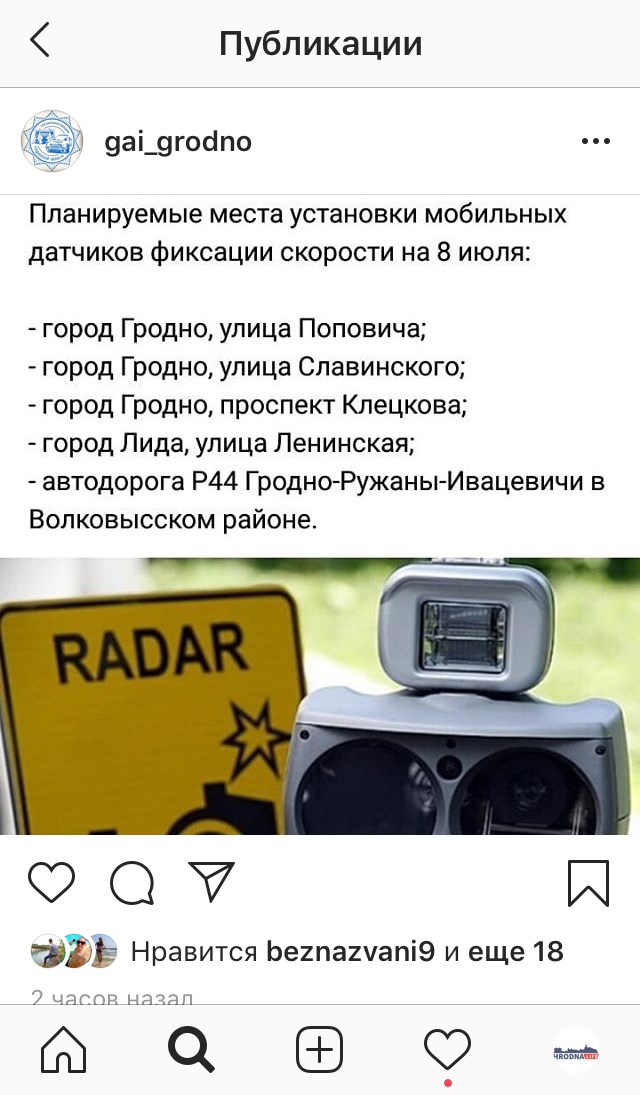
Task: Open activity heart tab
Action: [x=447, y=1050]
